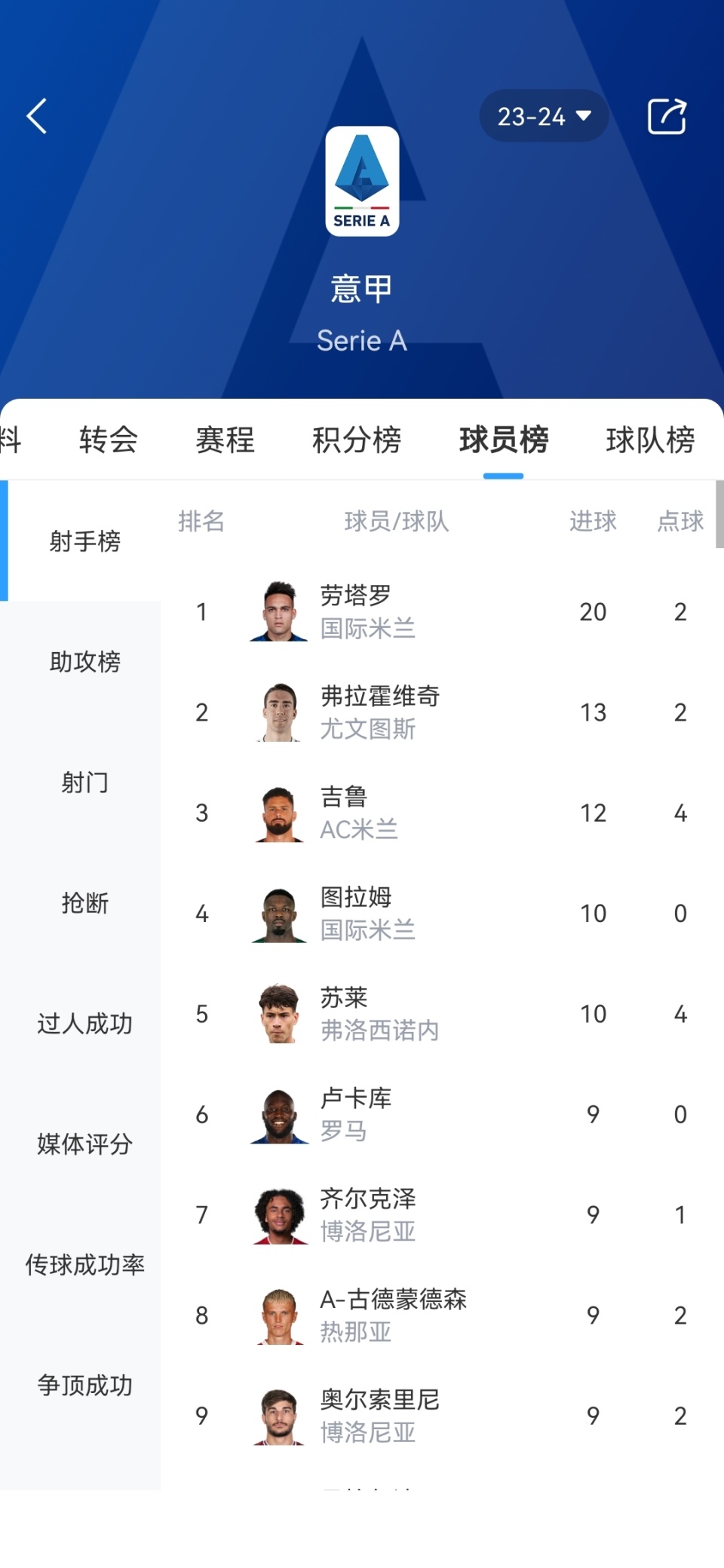Switch to the 积分榜 tab
724x1568 pixels.
click(x=358, y=439)
